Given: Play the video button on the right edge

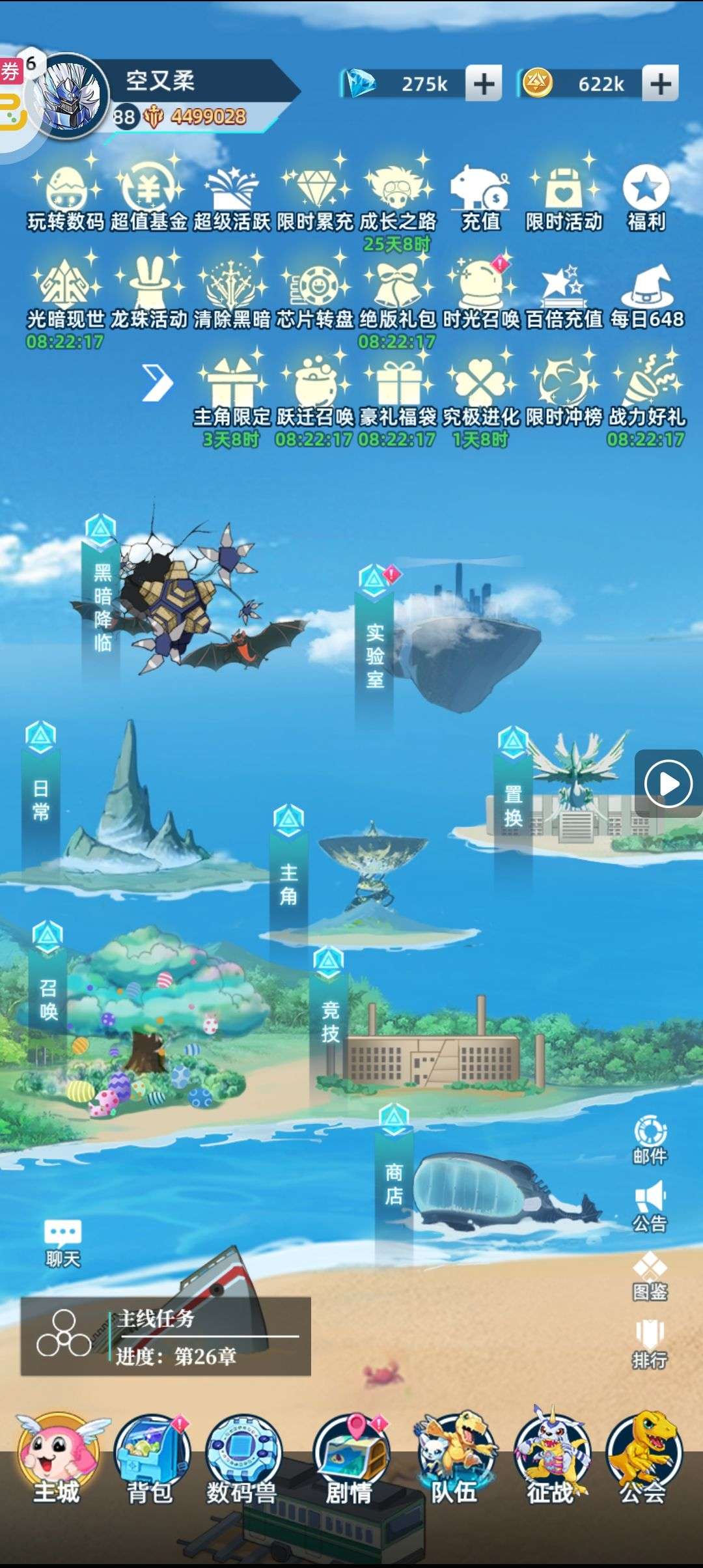Looking at the screenshot, I should tap(668, 783).
